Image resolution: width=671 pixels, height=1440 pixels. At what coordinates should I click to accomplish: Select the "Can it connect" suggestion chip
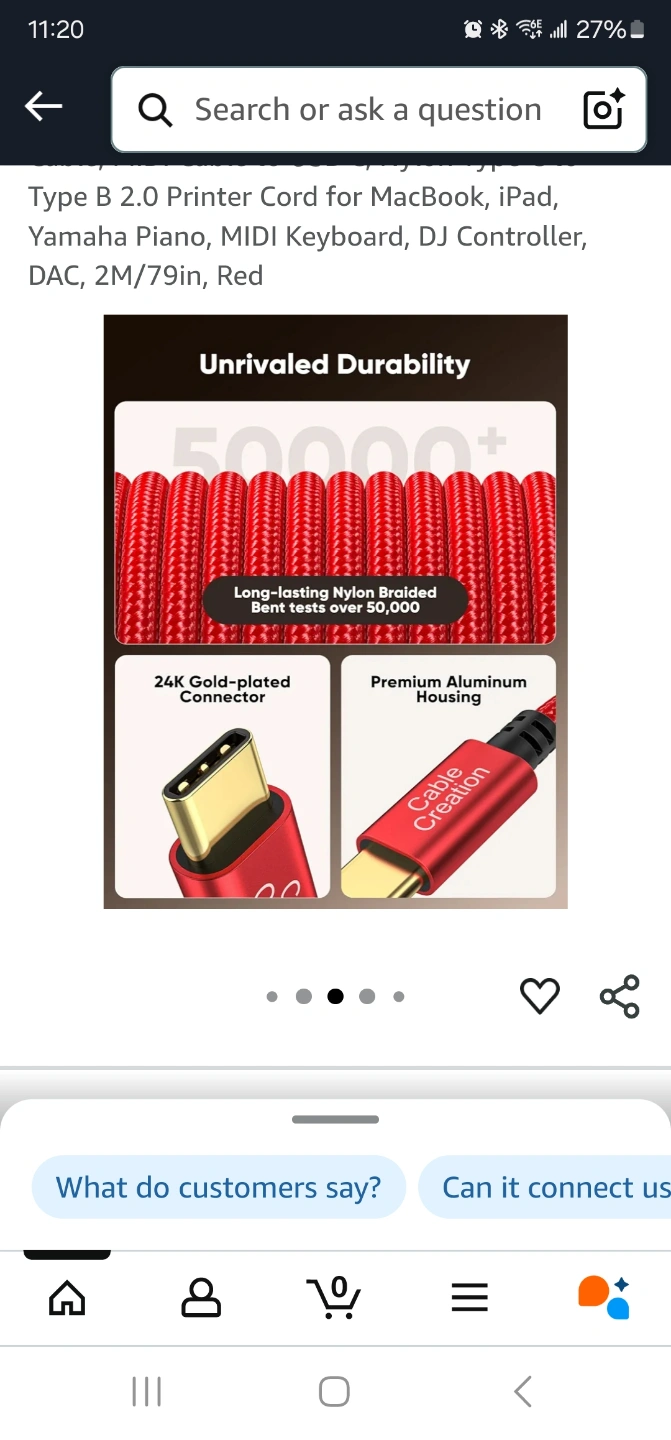coord(545,1187)
